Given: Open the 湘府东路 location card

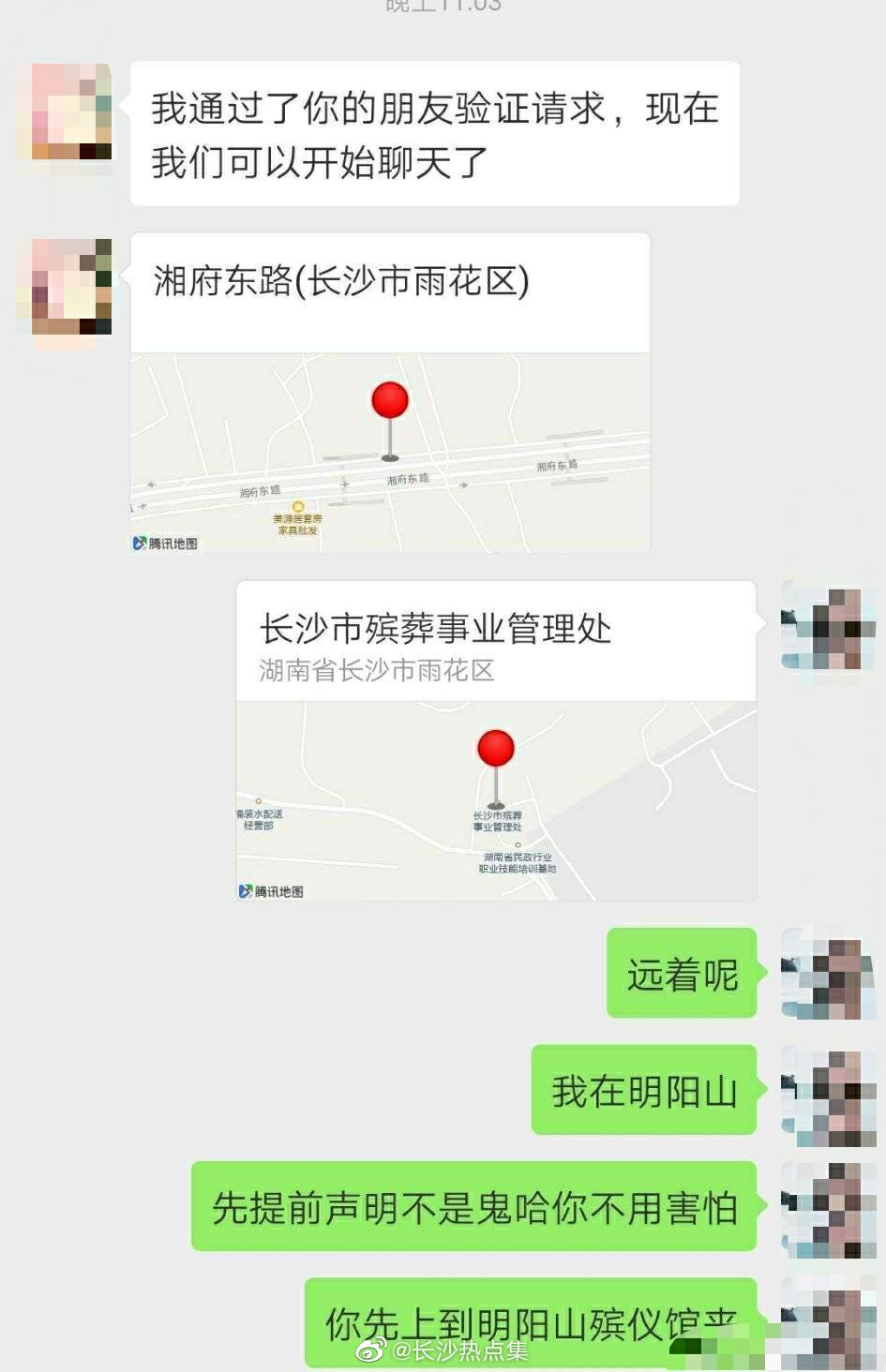Looking at the screenshot, I should 390,394.
